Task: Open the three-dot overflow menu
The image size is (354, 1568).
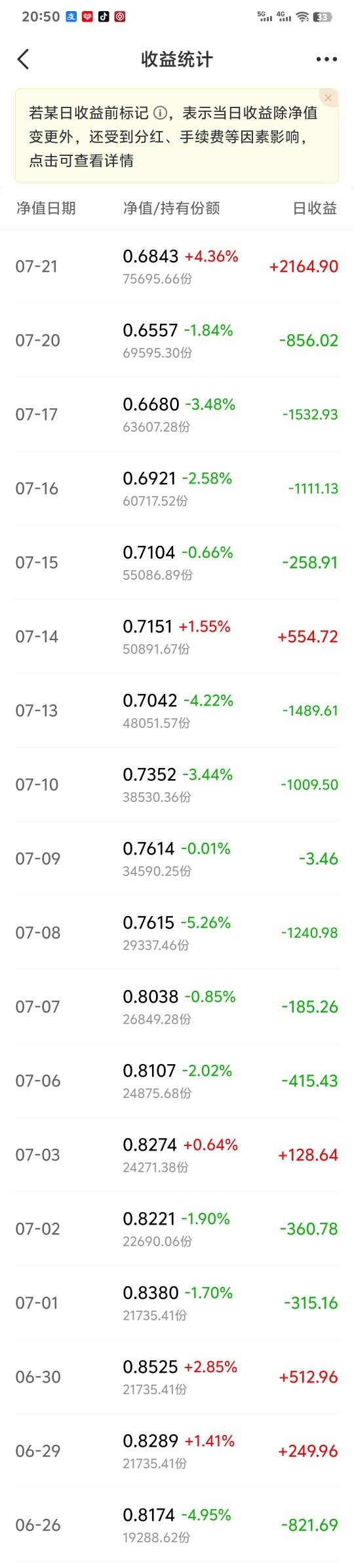Action: (x=326, y=59)
